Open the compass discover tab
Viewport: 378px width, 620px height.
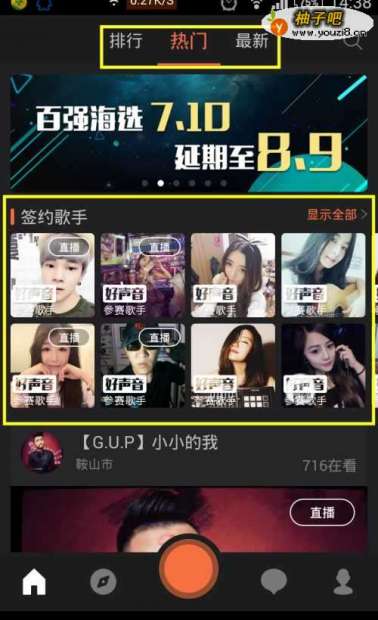pos(103,582)
